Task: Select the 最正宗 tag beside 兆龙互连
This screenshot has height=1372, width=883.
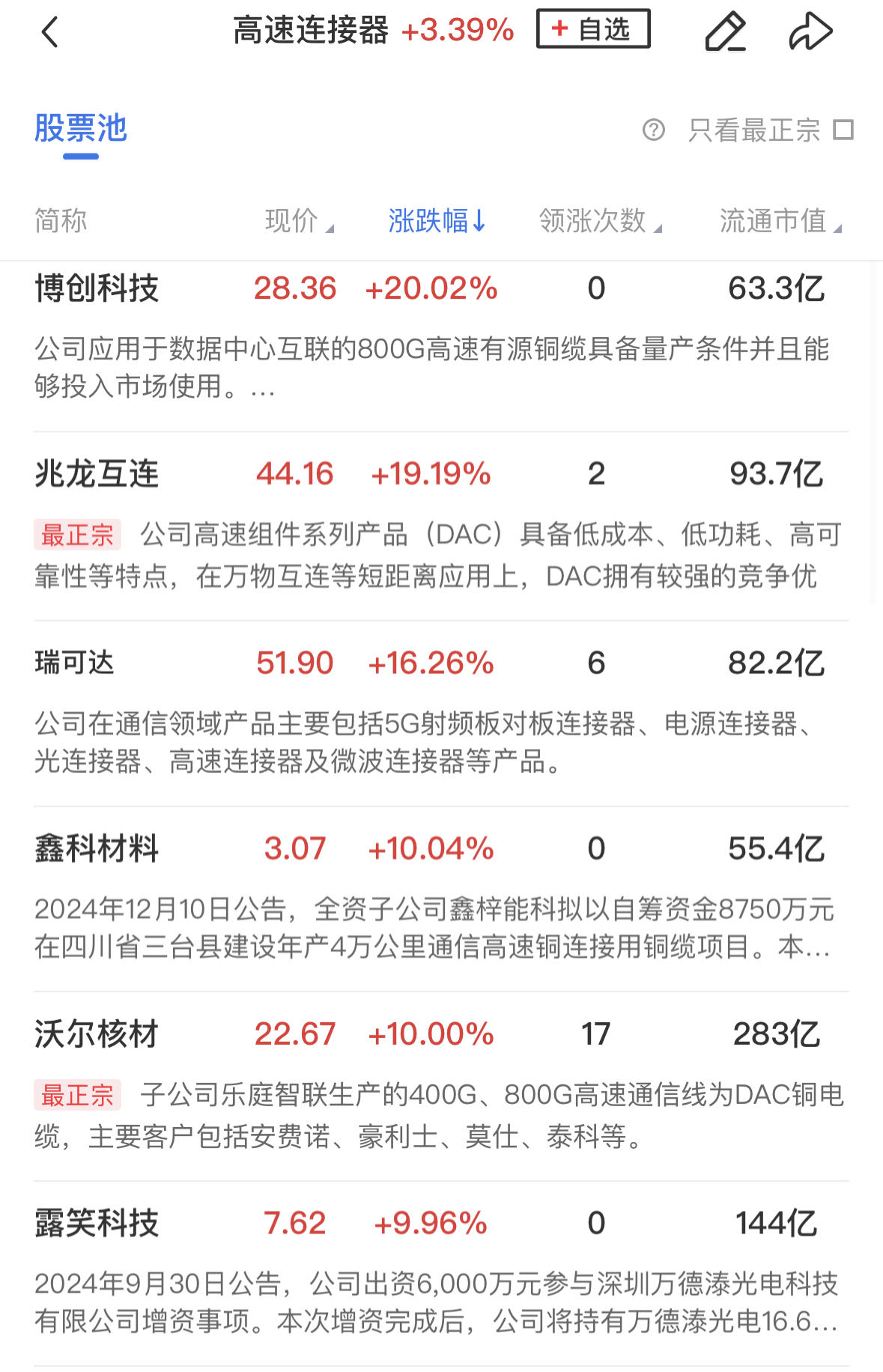Action: coord(77,534)
